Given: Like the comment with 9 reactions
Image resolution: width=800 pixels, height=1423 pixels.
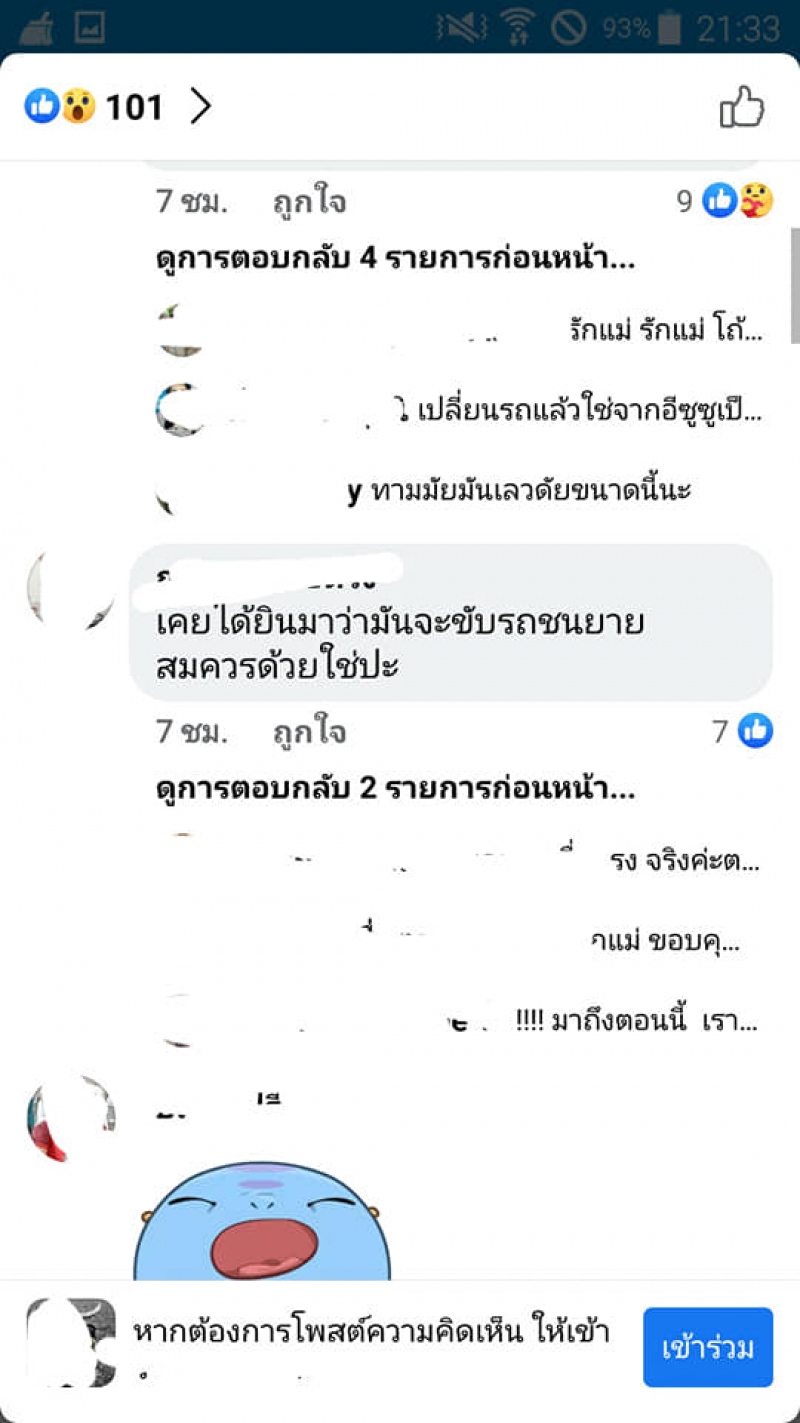Looking at the screenshot, I should tap(309, 203).
